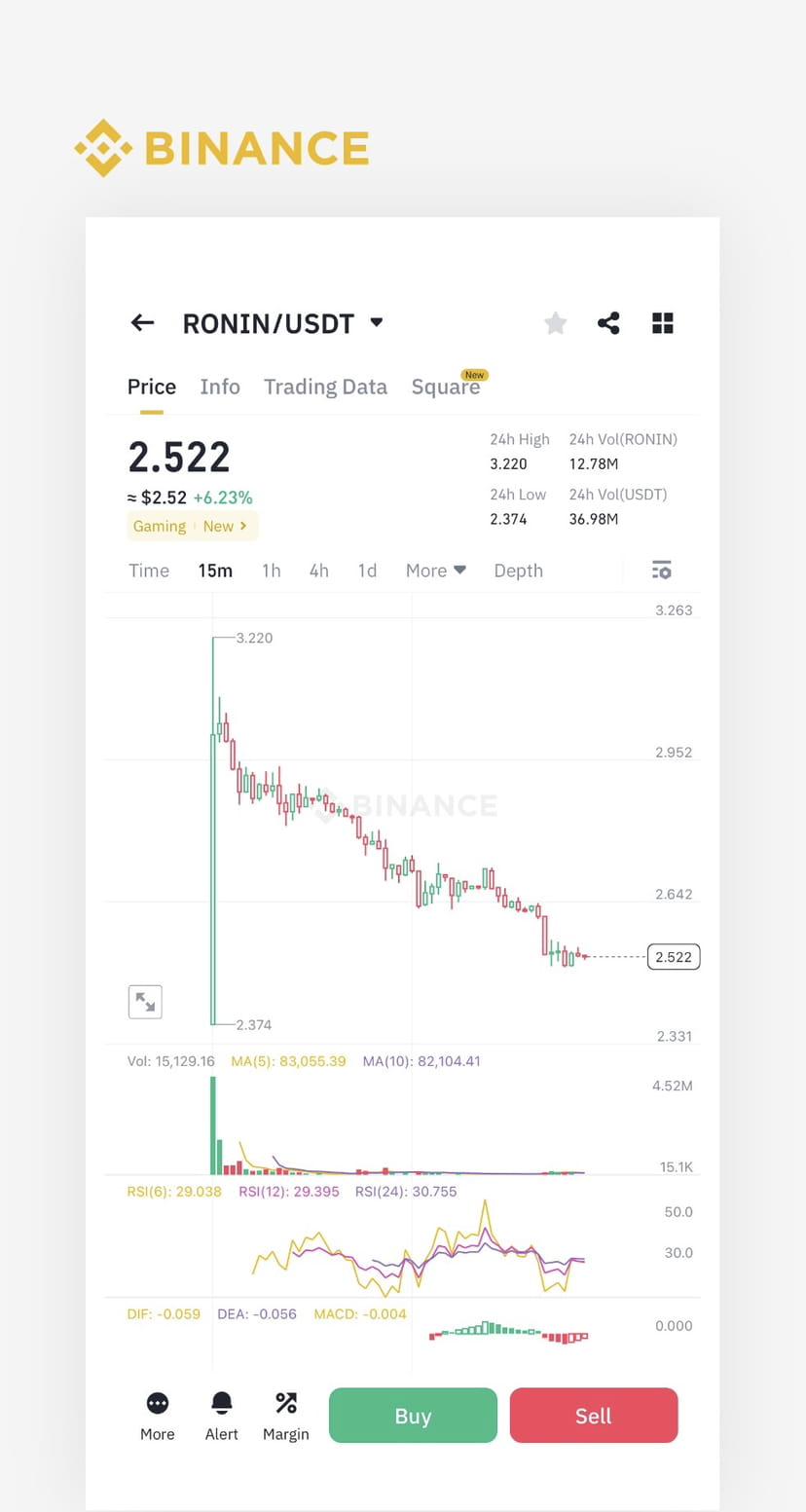Select the Square tab with New badge

[x=446, y=387]
